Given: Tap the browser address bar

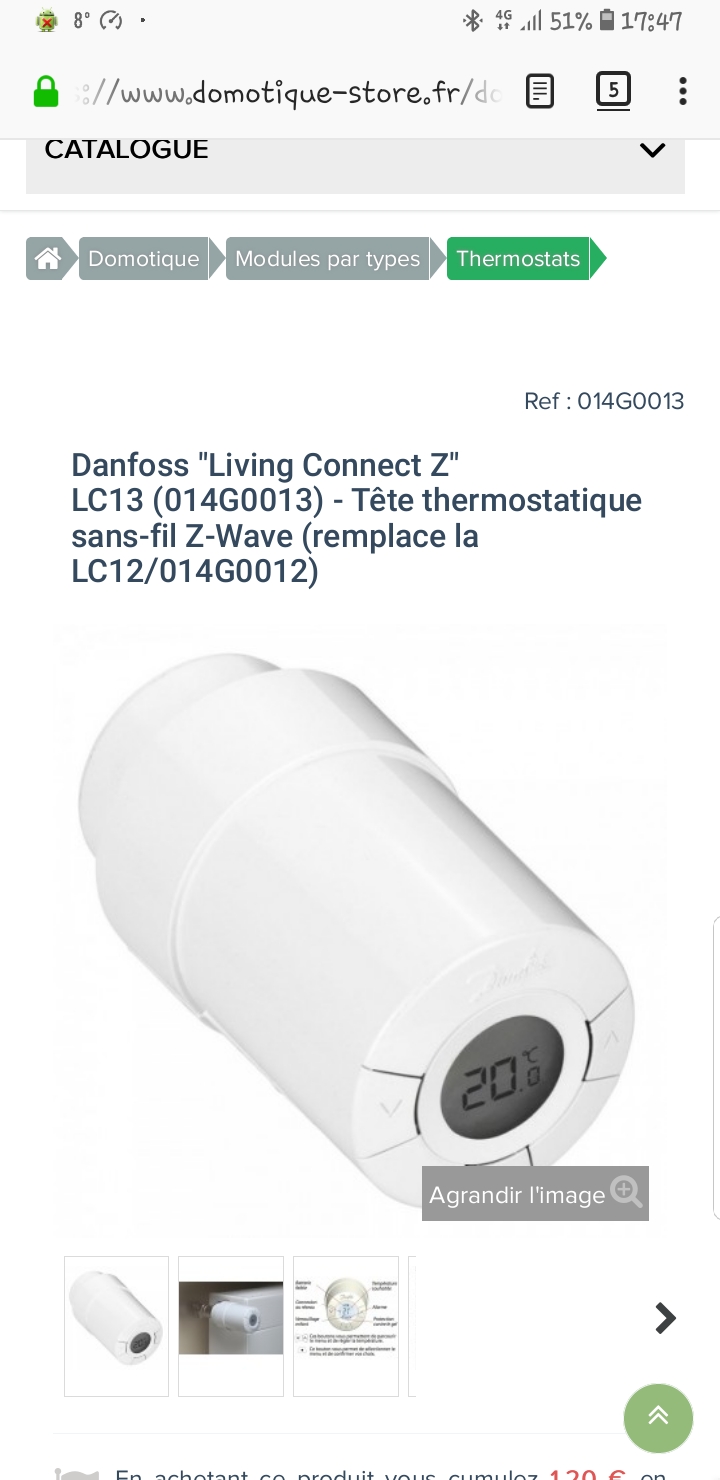Looking at the screenshot, I should pyautogui.click(x=290, y=93).
